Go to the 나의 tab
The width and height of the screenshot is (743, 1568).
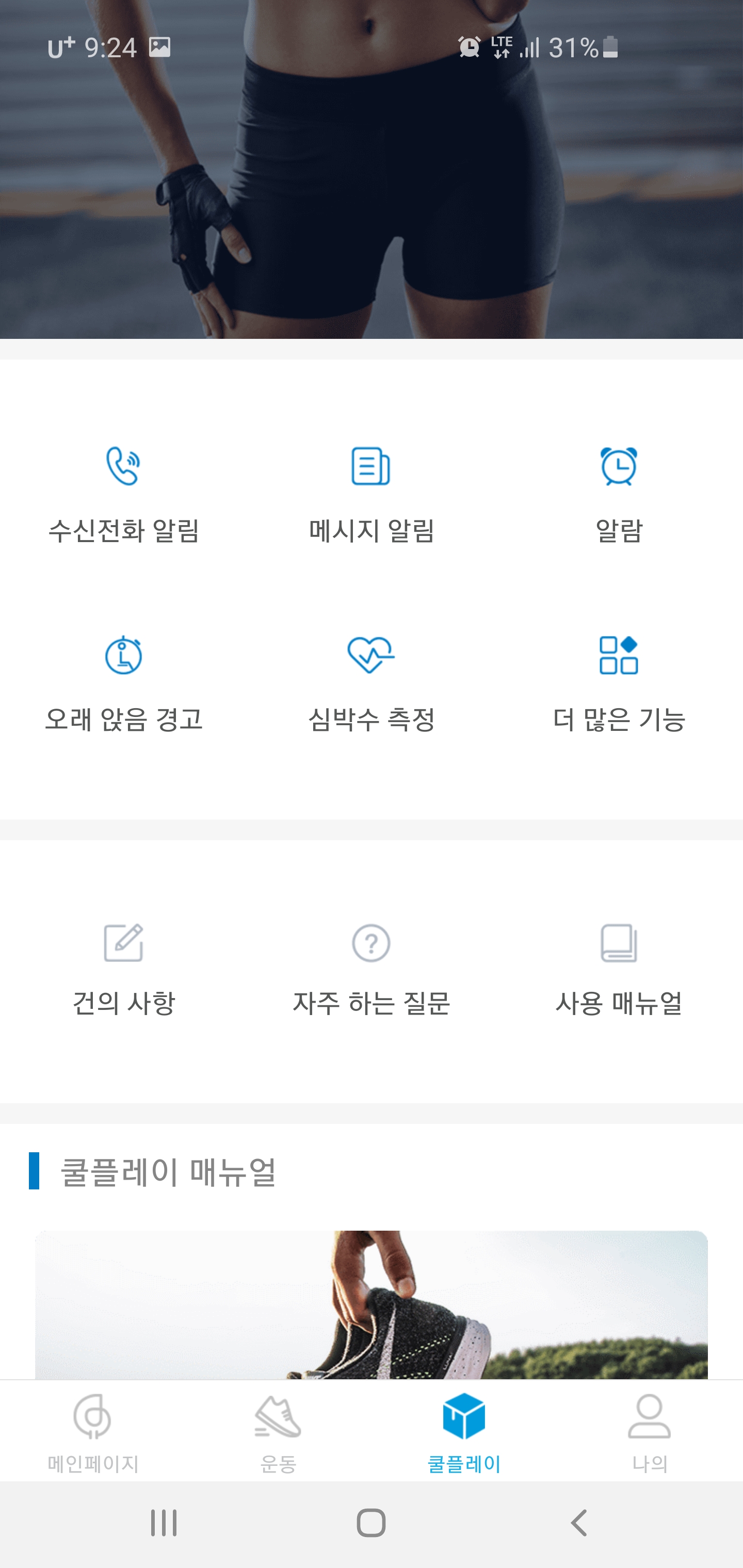pyautogui.click(x=649, y=1433)
